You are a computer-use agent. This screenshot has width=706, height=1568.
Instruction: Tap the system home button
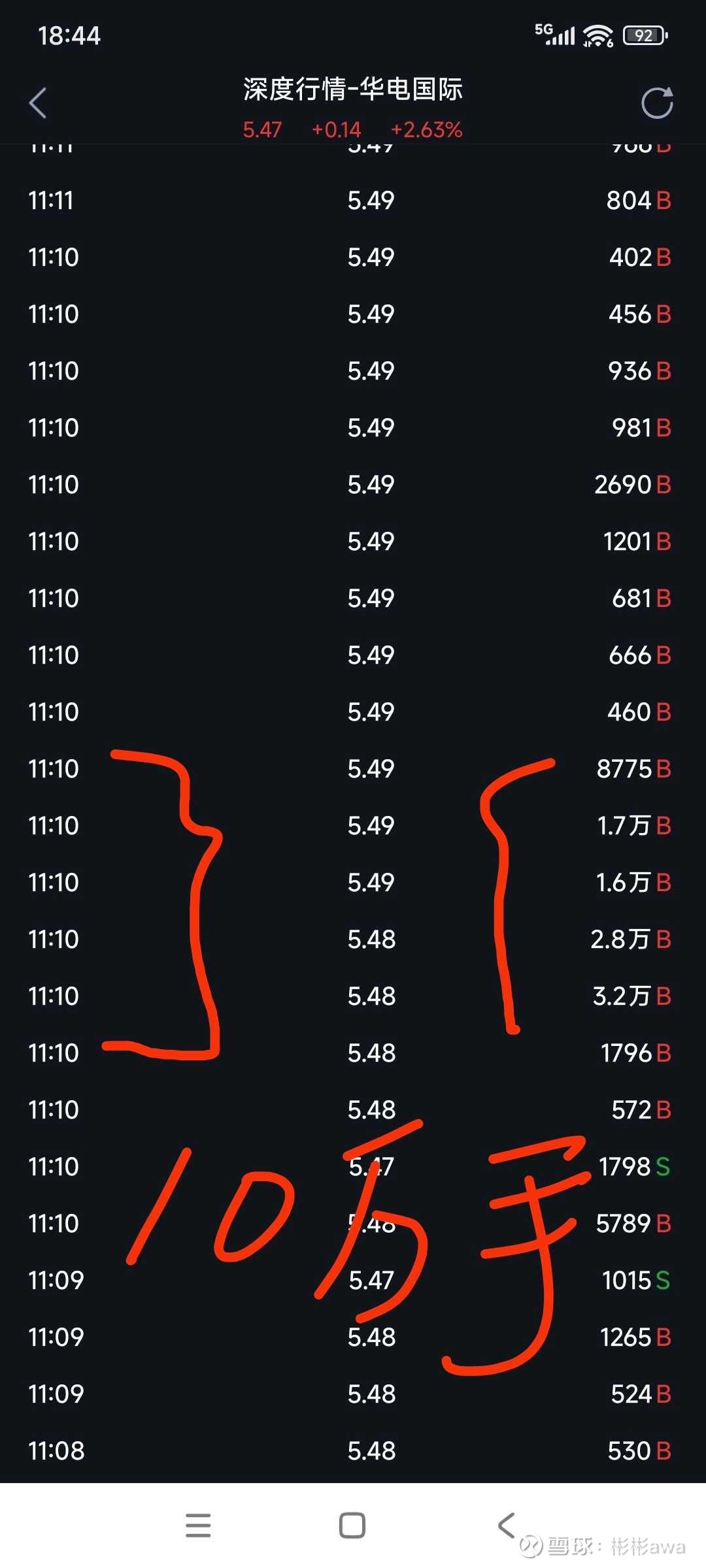352,1526
